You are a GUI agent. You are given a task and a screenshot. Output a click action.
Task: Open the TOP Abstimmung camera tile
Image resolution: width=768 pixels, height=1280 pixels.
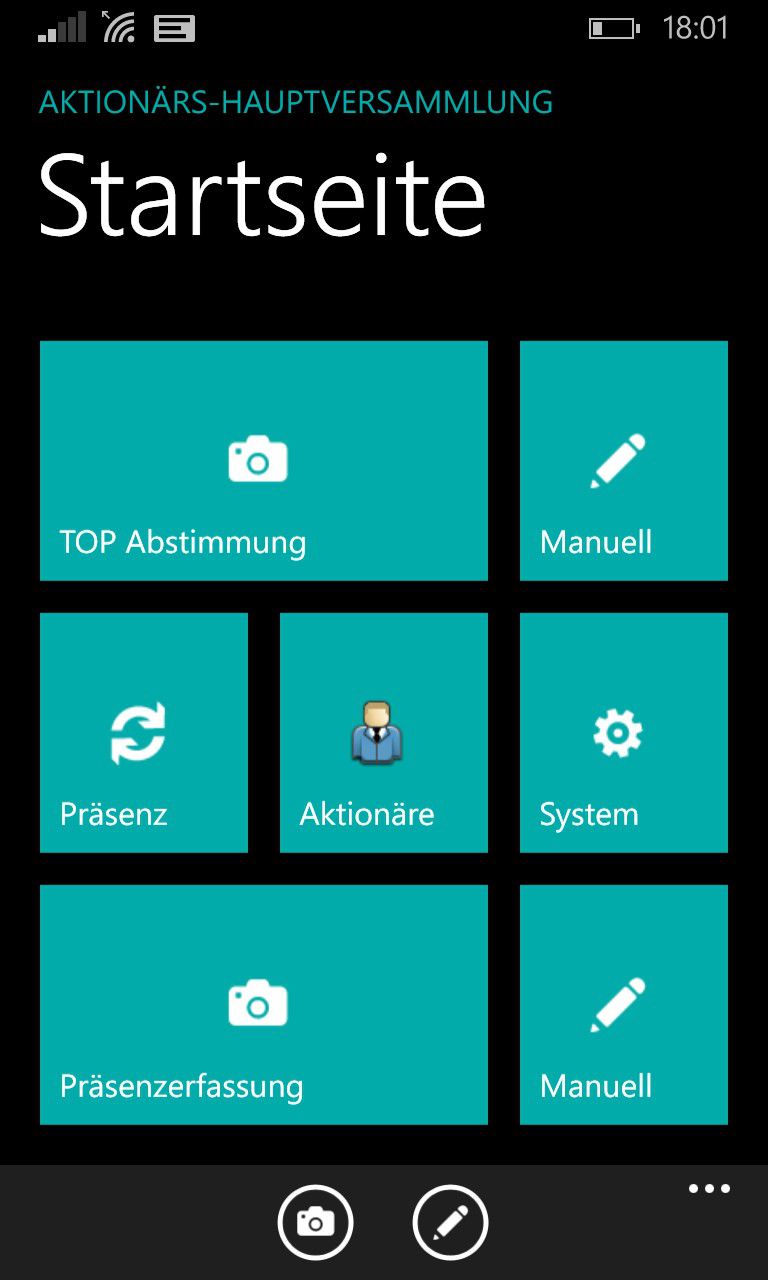coord(263,461)
